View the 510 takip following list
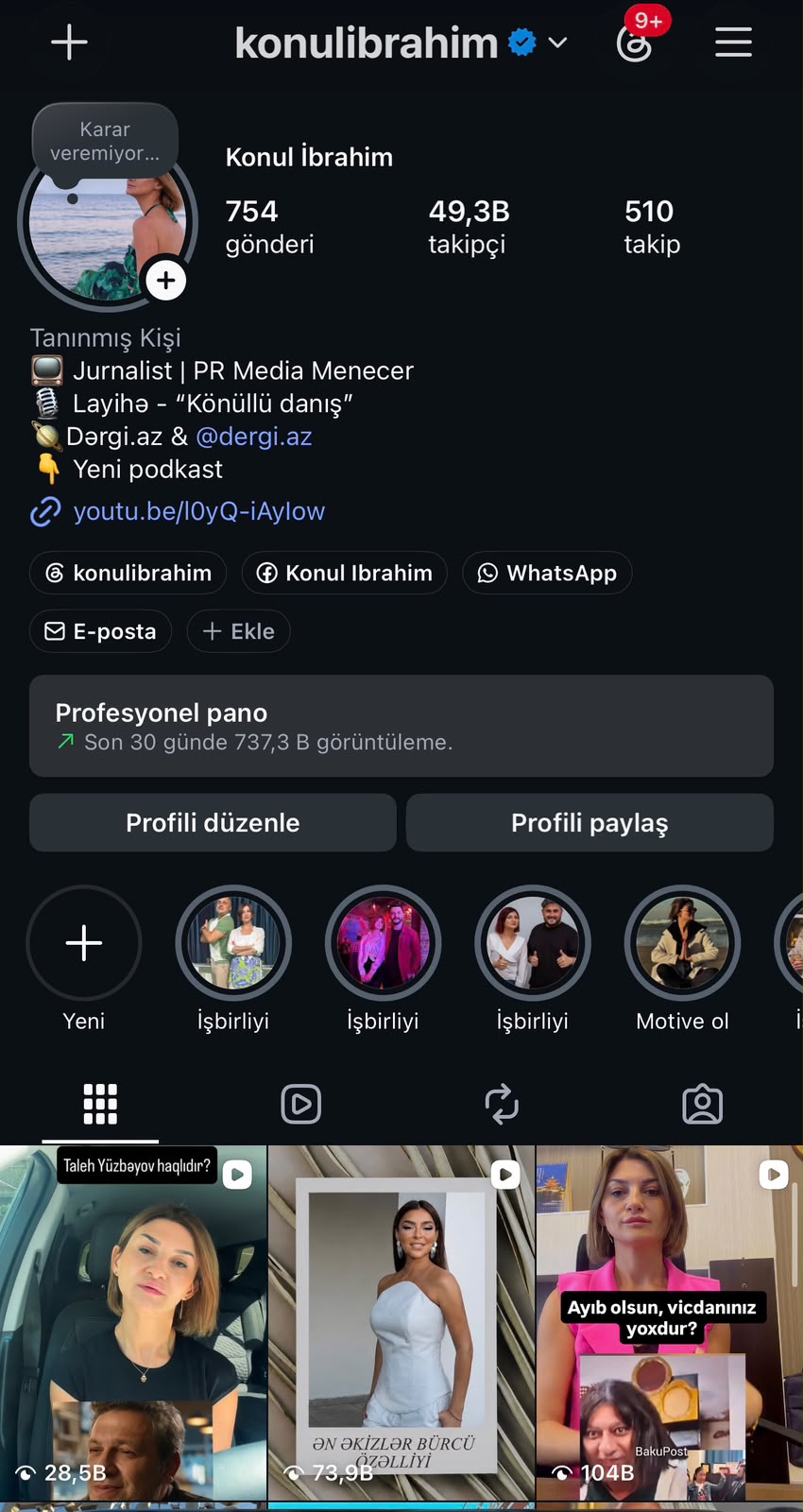Image resolution: width=803 pixels, height=1512 pixels. pos(652,227)
